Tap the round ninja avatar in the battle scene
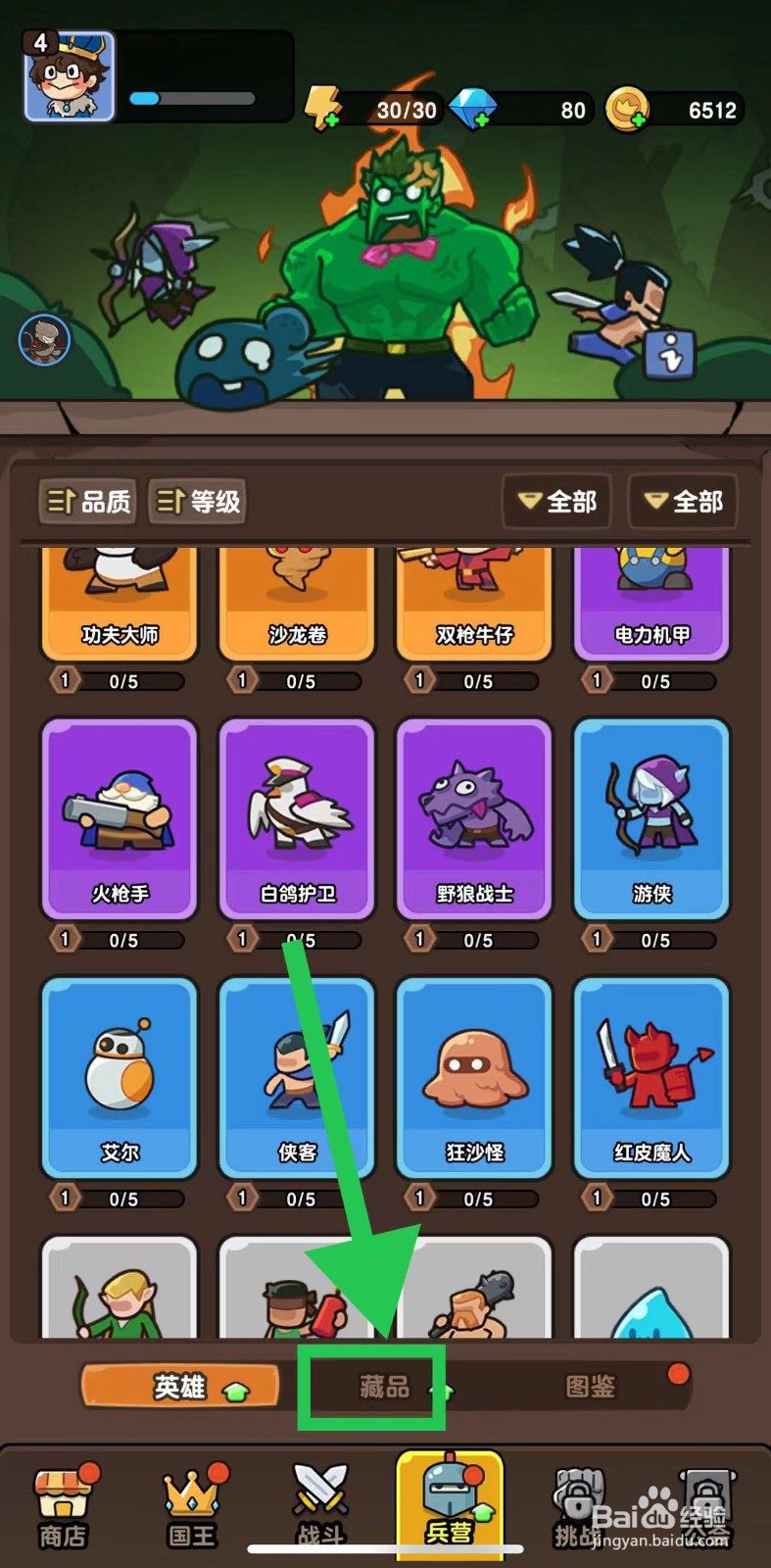 [x=43, y=339]
